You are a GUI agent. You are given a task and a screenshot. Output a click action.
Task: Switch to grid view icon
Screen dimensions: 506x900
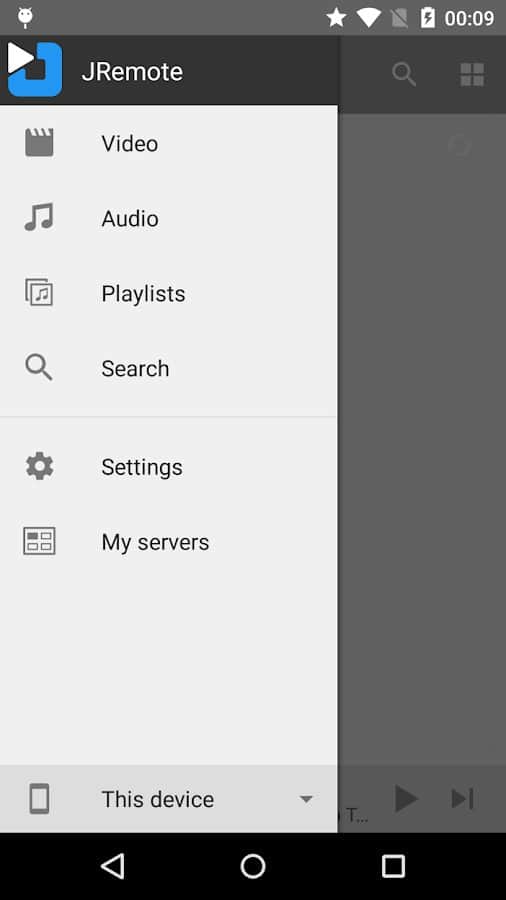pos(472,75)
